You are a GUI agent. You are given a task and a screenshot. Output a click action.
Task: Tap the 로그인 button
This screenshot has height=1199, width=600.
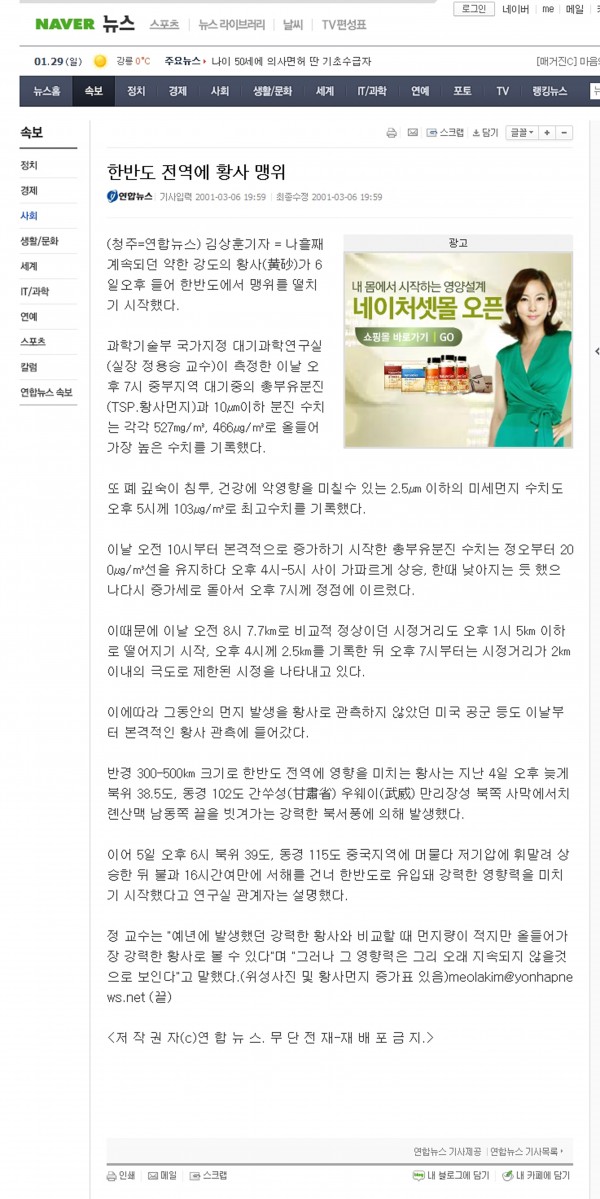(474, 9)
